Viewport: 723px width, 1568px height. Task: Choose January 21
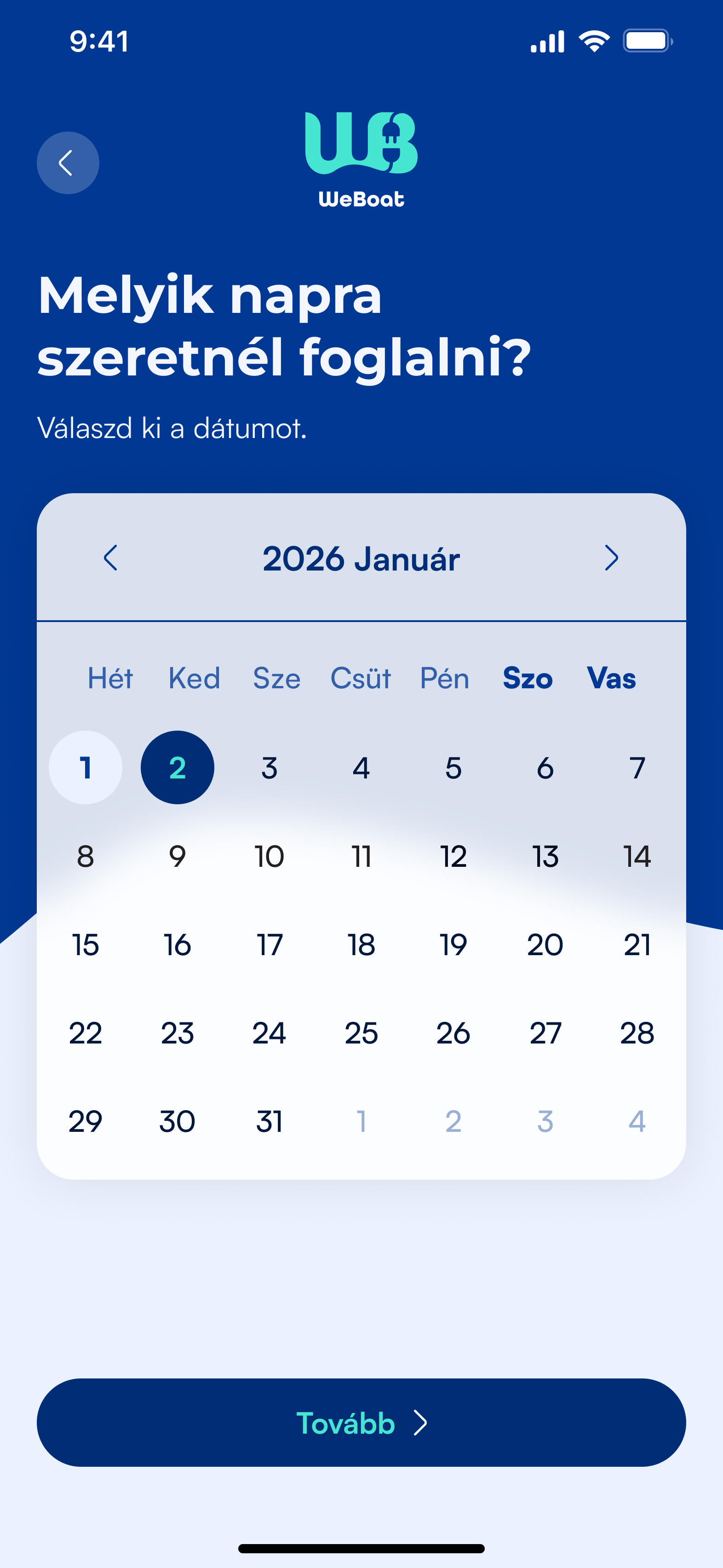tap(637, 945)
